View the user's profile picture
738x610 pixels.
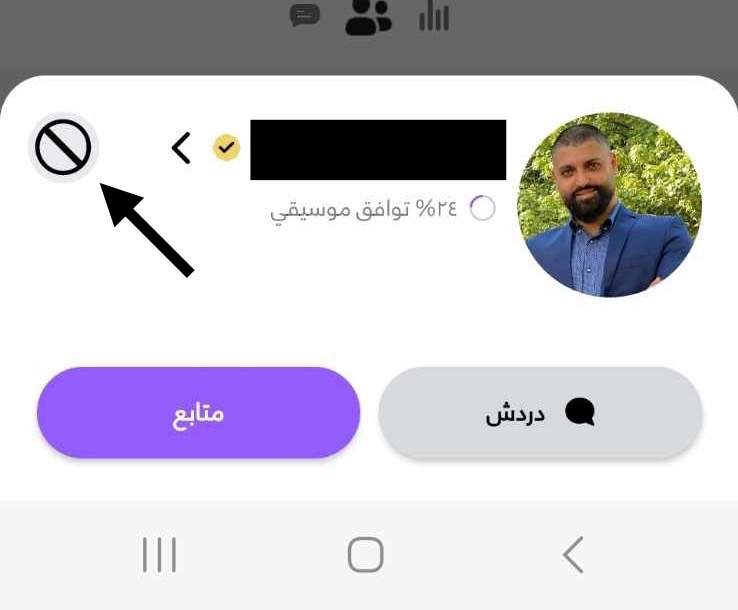[x=609, y=205]
